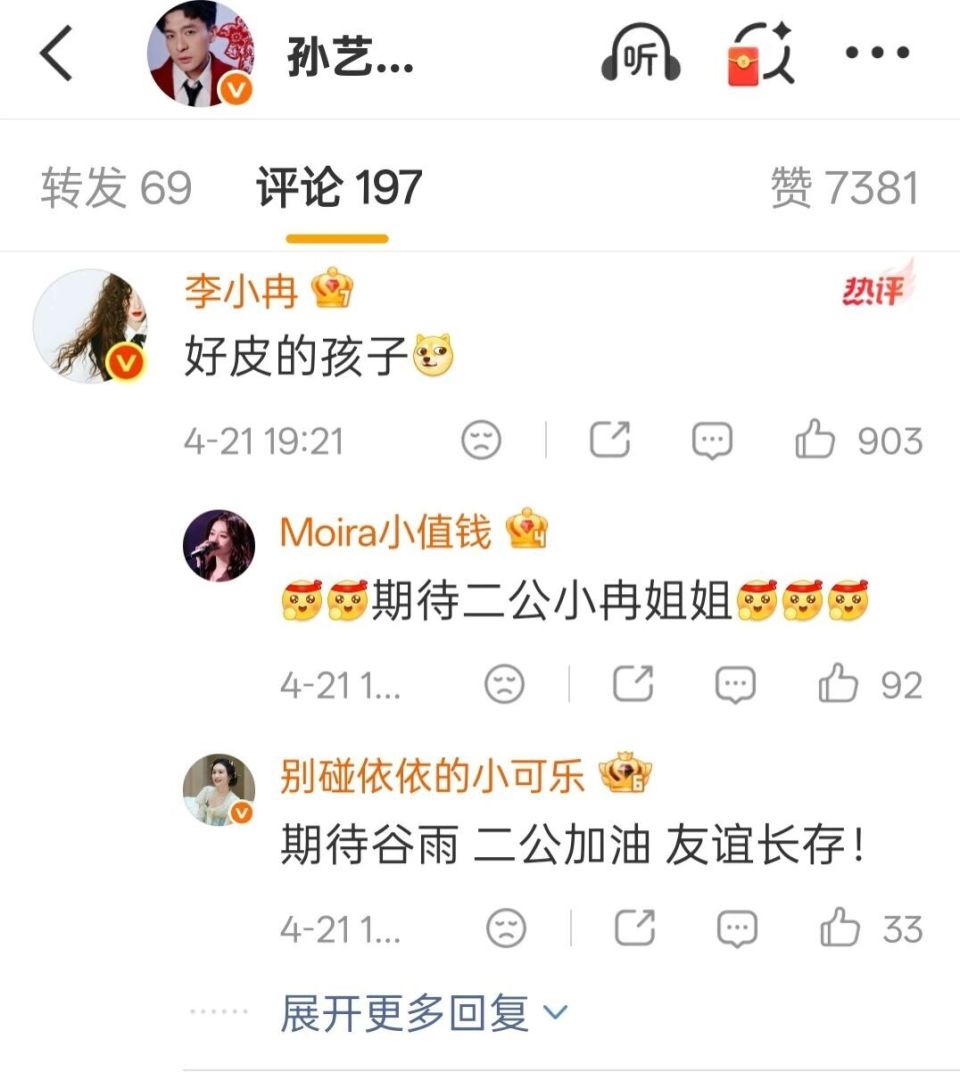Open the listen mode headphone icon

[x=641, y=52]
